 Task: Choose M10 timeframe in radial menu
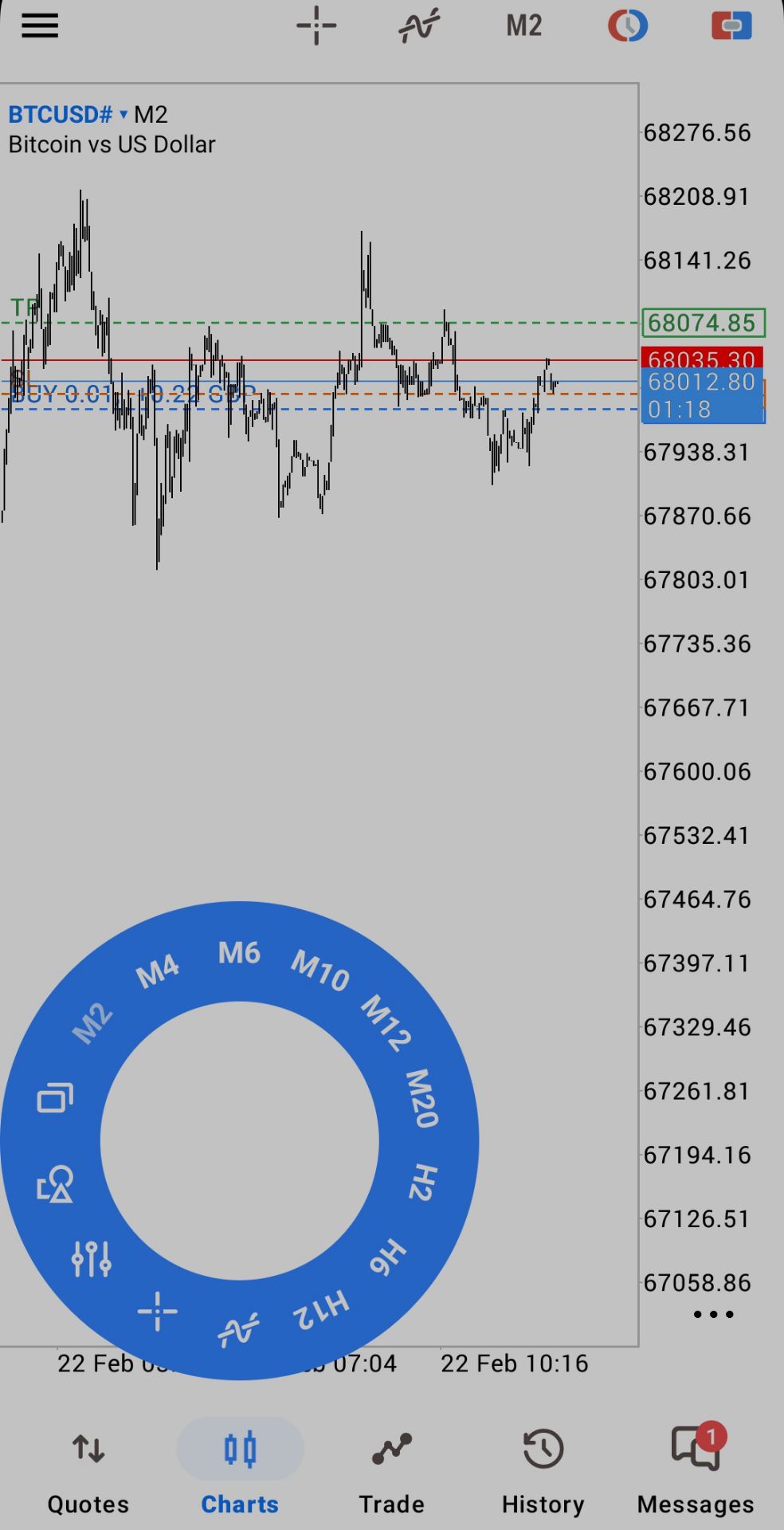[319, 970]
